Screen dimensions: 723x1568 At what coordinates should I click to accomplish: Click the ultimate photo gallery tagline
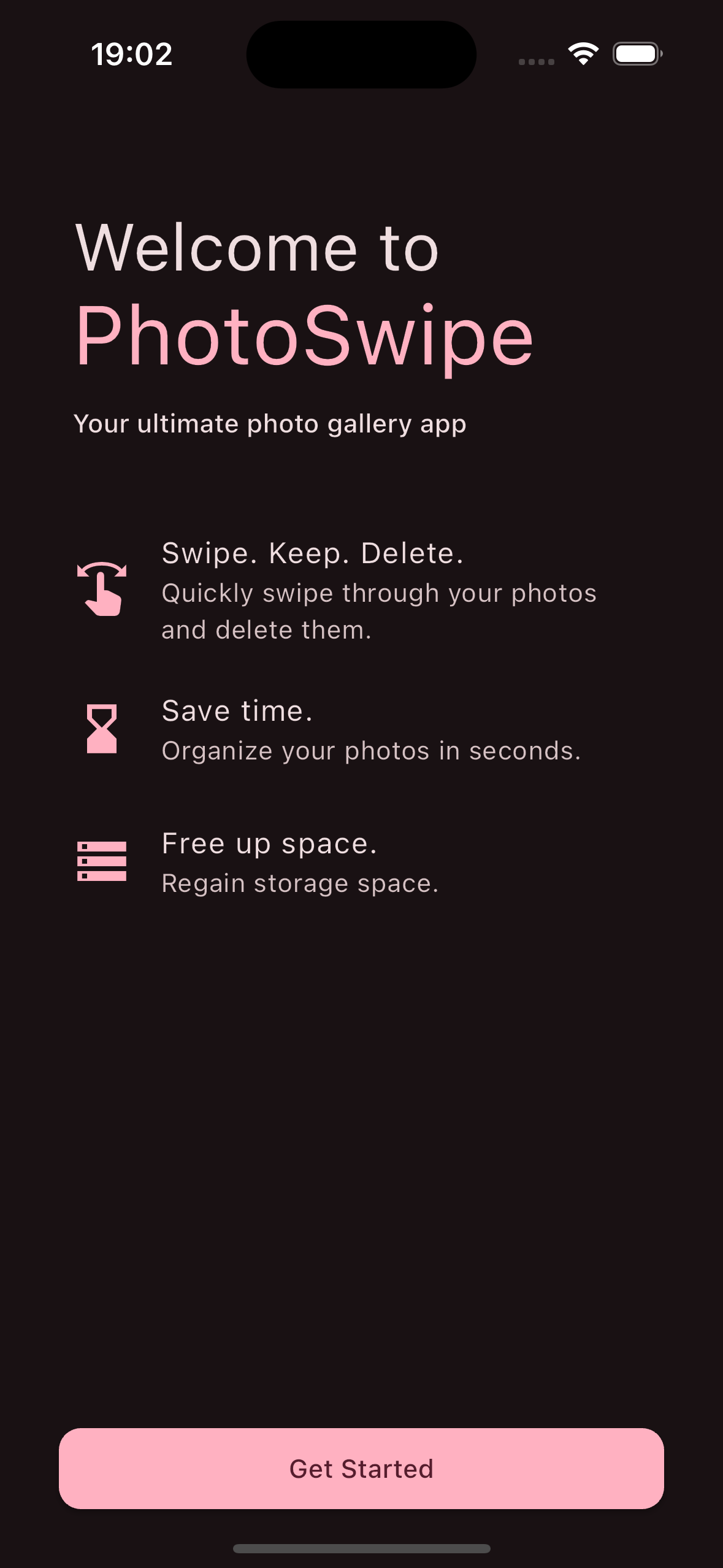tap(270, 423)
